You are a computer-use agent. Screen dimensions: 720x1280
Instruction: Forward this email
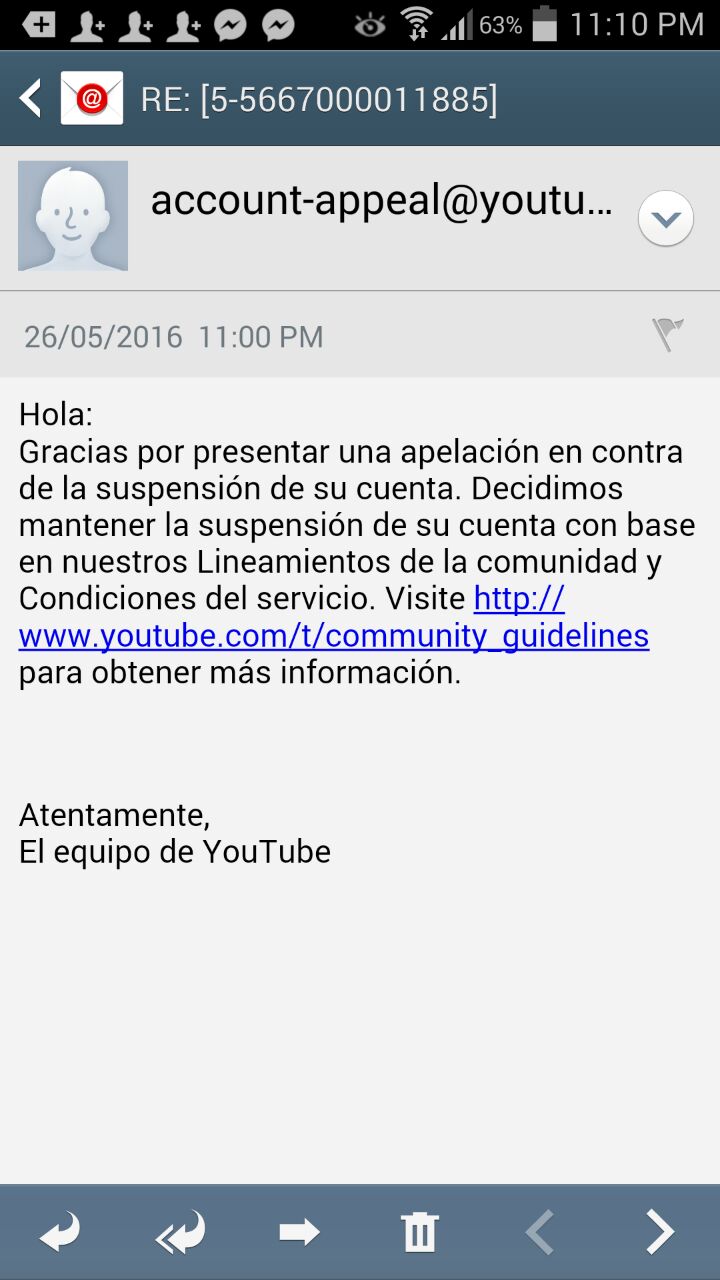tap(299, 1232)
